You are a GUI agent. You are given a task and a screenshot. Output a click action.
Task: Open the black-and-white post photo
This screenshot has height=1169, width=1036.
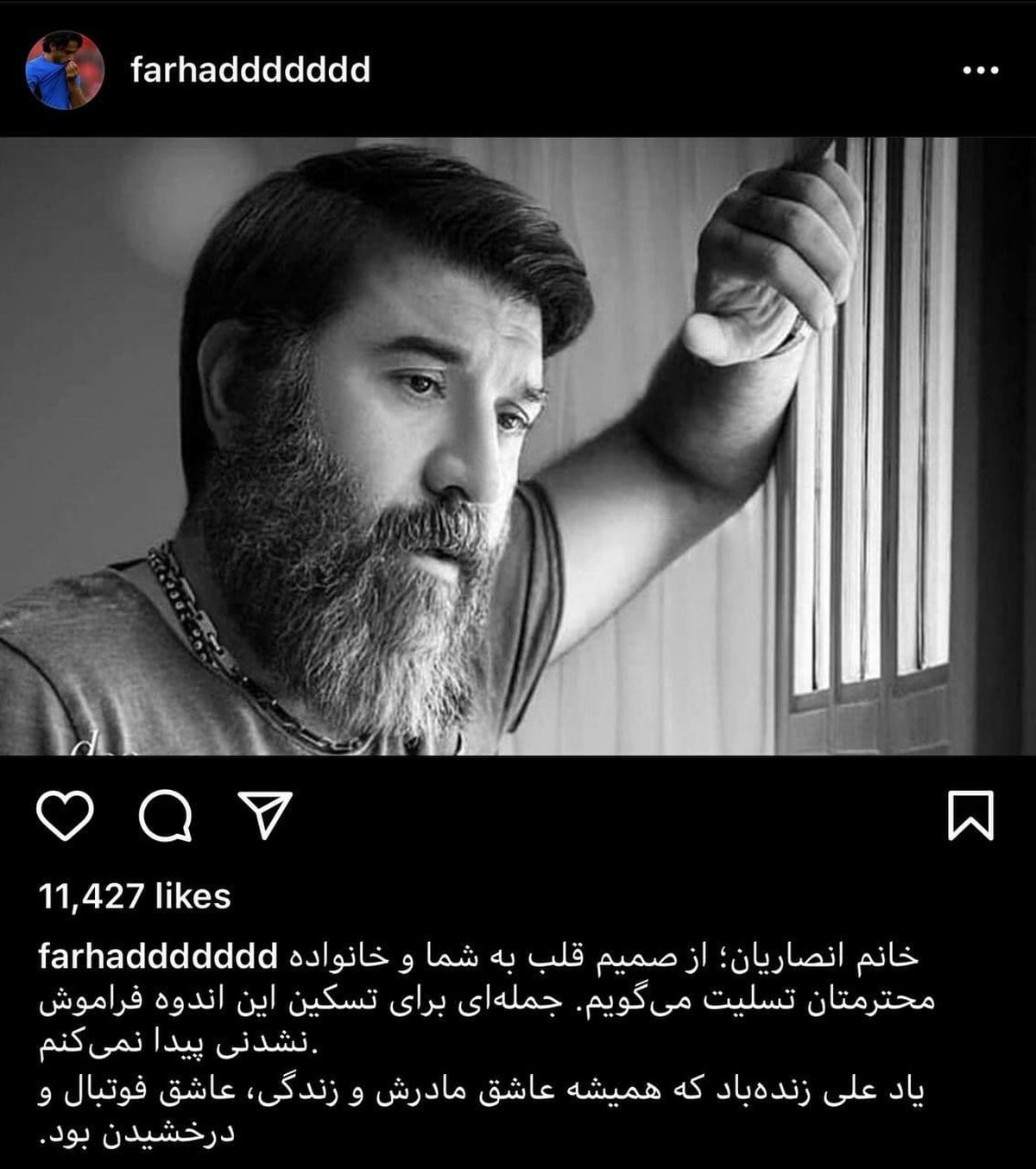coord(518,446)
